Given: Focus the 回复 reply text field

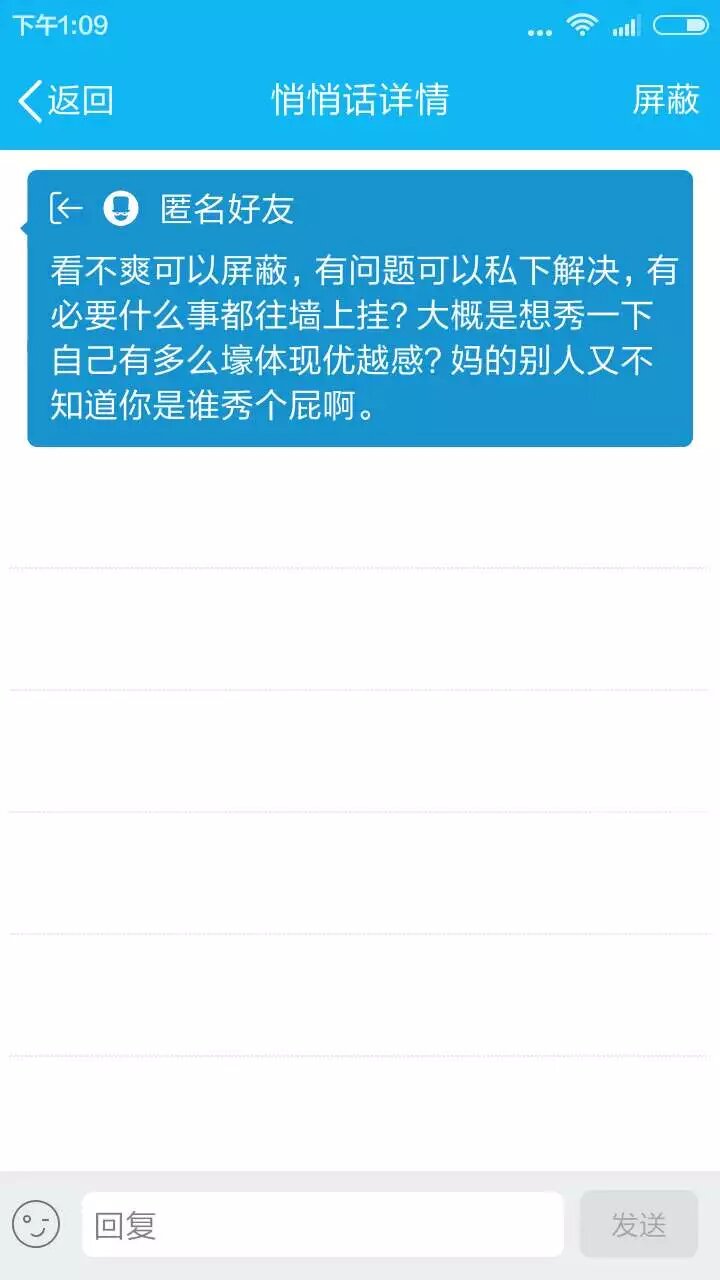Looking at the screenshot, I should [x=322, y=1224].
